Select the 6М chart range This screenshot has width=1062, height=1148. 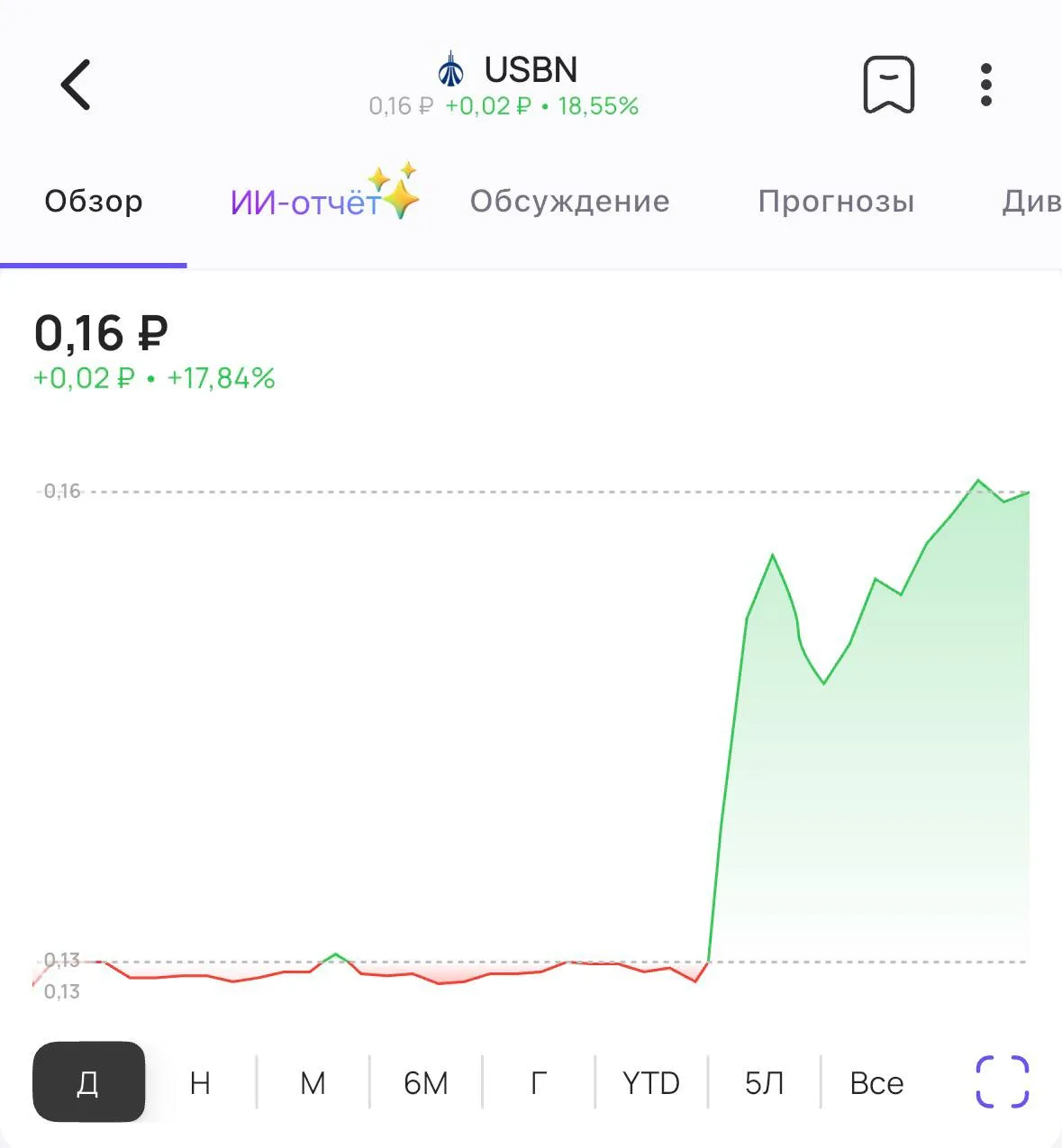coord(426,1082)
